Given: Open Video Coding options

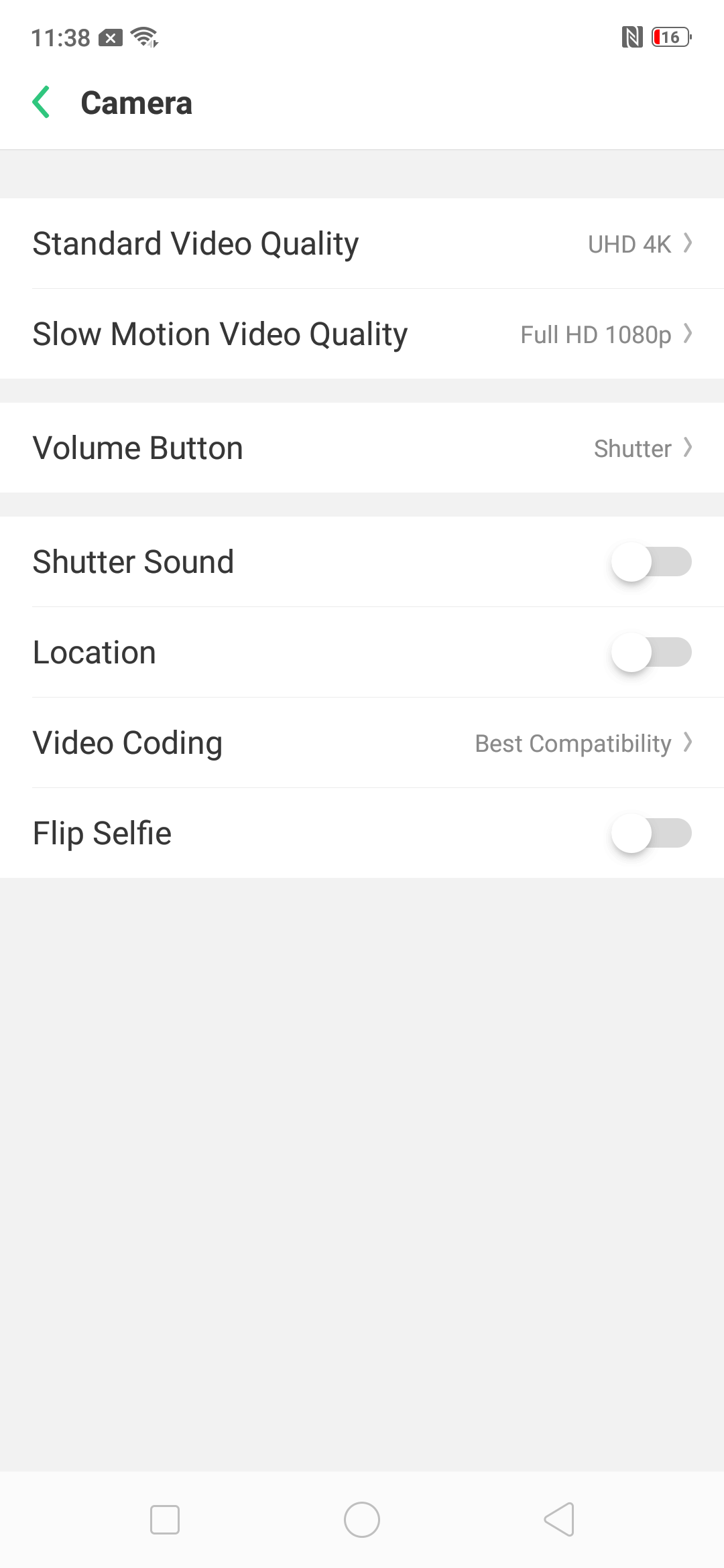Looking at the screenshot, I should pos(362,743).
